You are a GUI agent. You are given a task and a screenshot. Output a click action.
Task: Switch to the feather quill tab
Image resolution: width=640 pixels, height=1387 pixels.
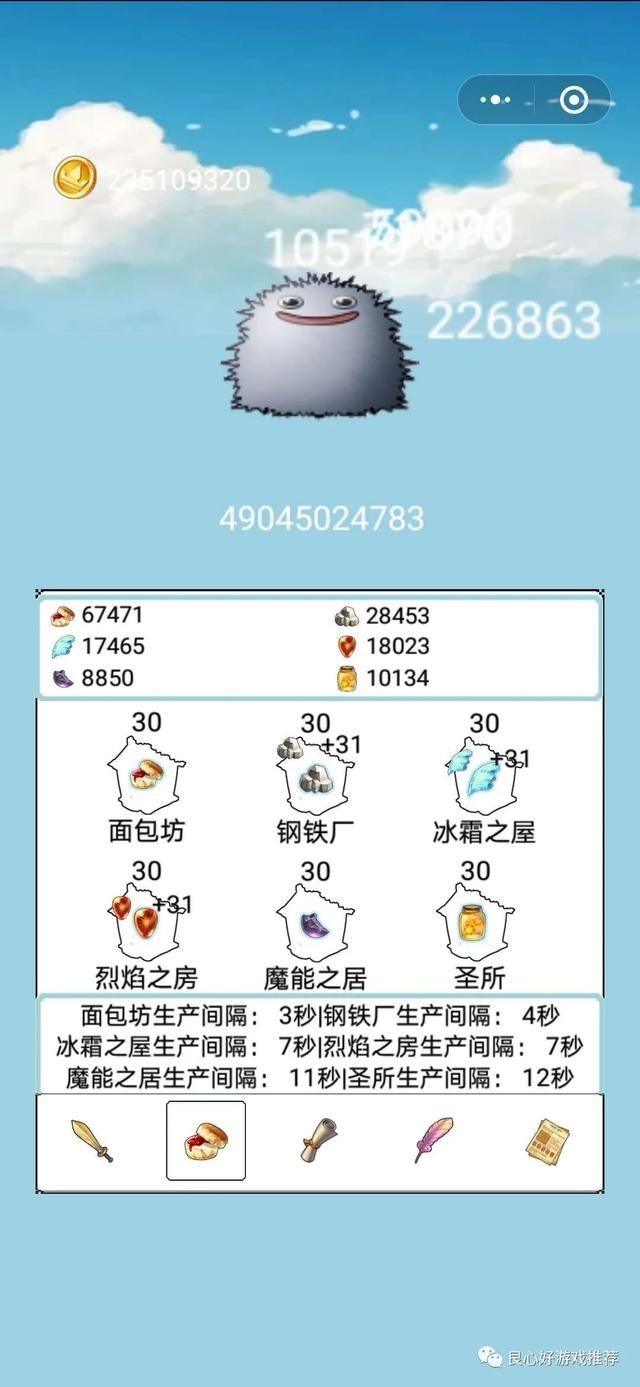433,1140
